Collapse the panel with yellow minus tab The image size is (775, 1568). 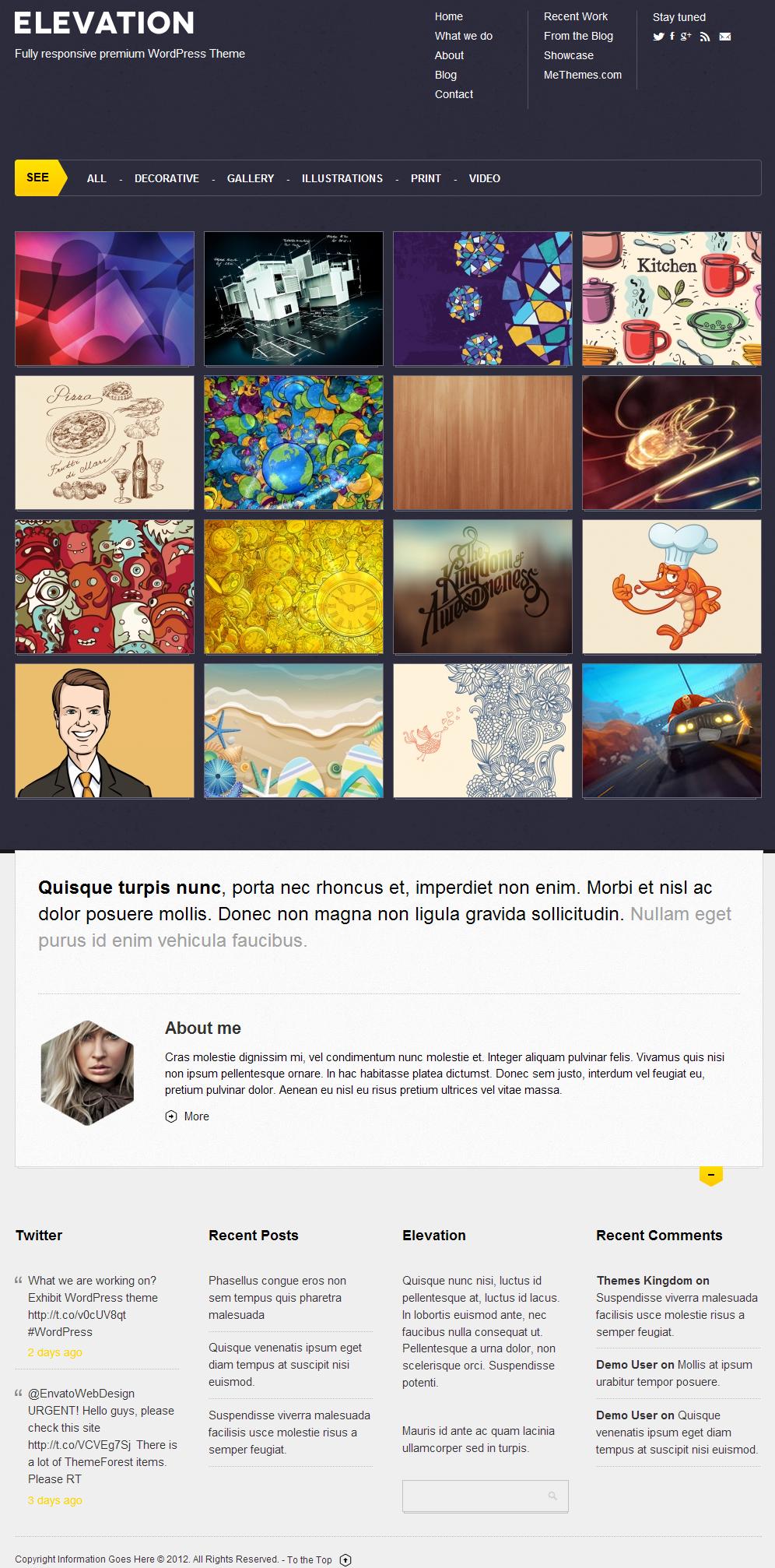[711, 1176]
